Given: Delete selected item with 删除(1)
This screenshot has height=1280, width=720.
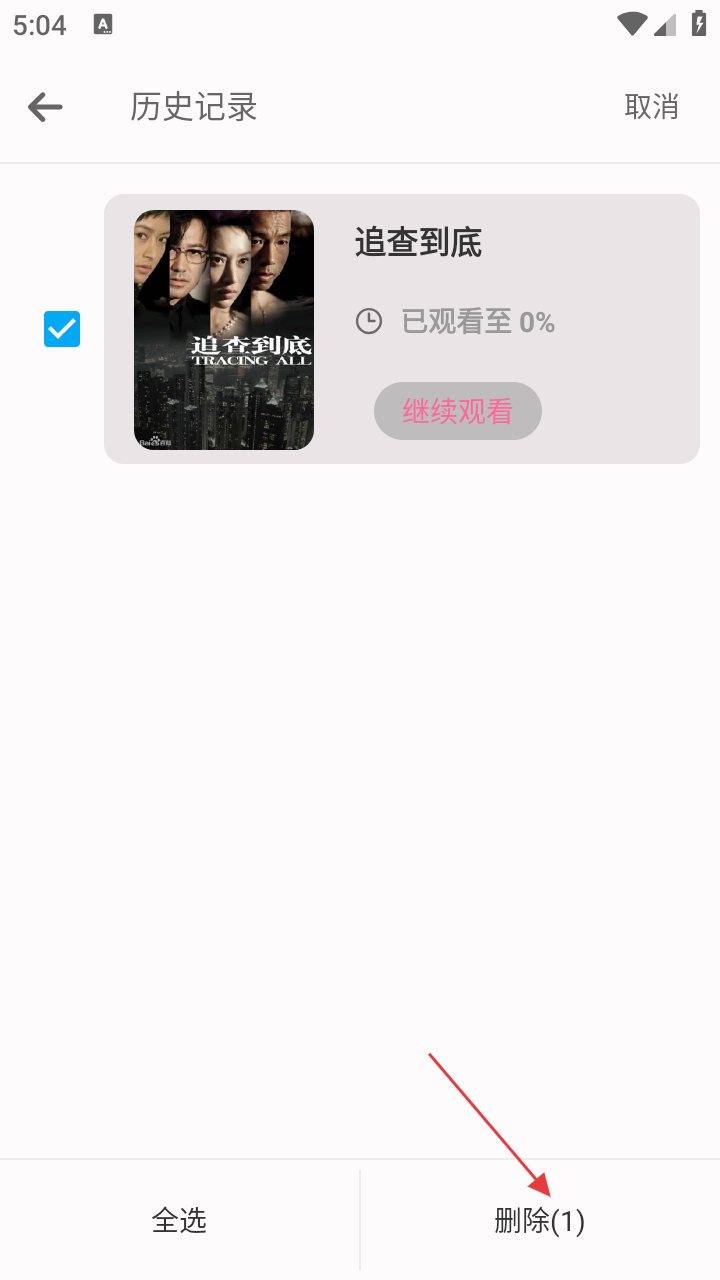Looking at the screenshot, I should click(539, 1220).
